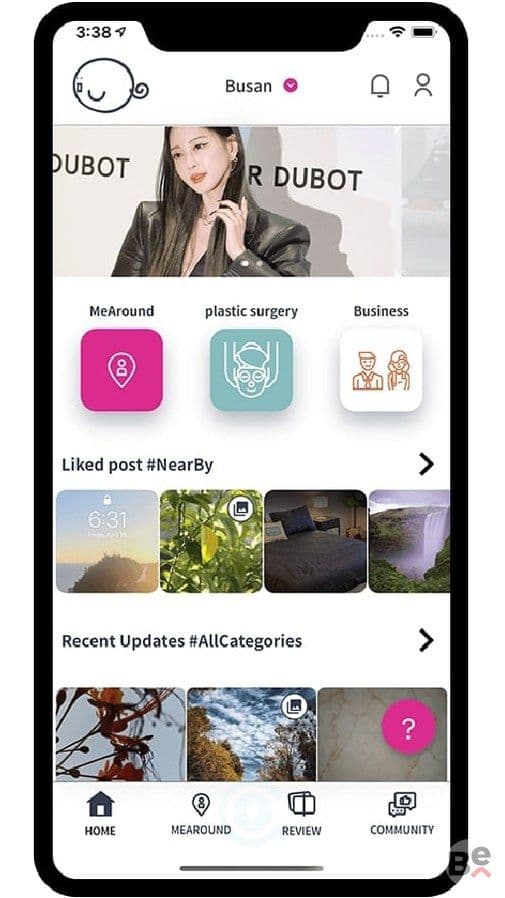Open the lock screen 6:31 liked post
This screenshot has height=898, width=505.
(x=107, y=541)
